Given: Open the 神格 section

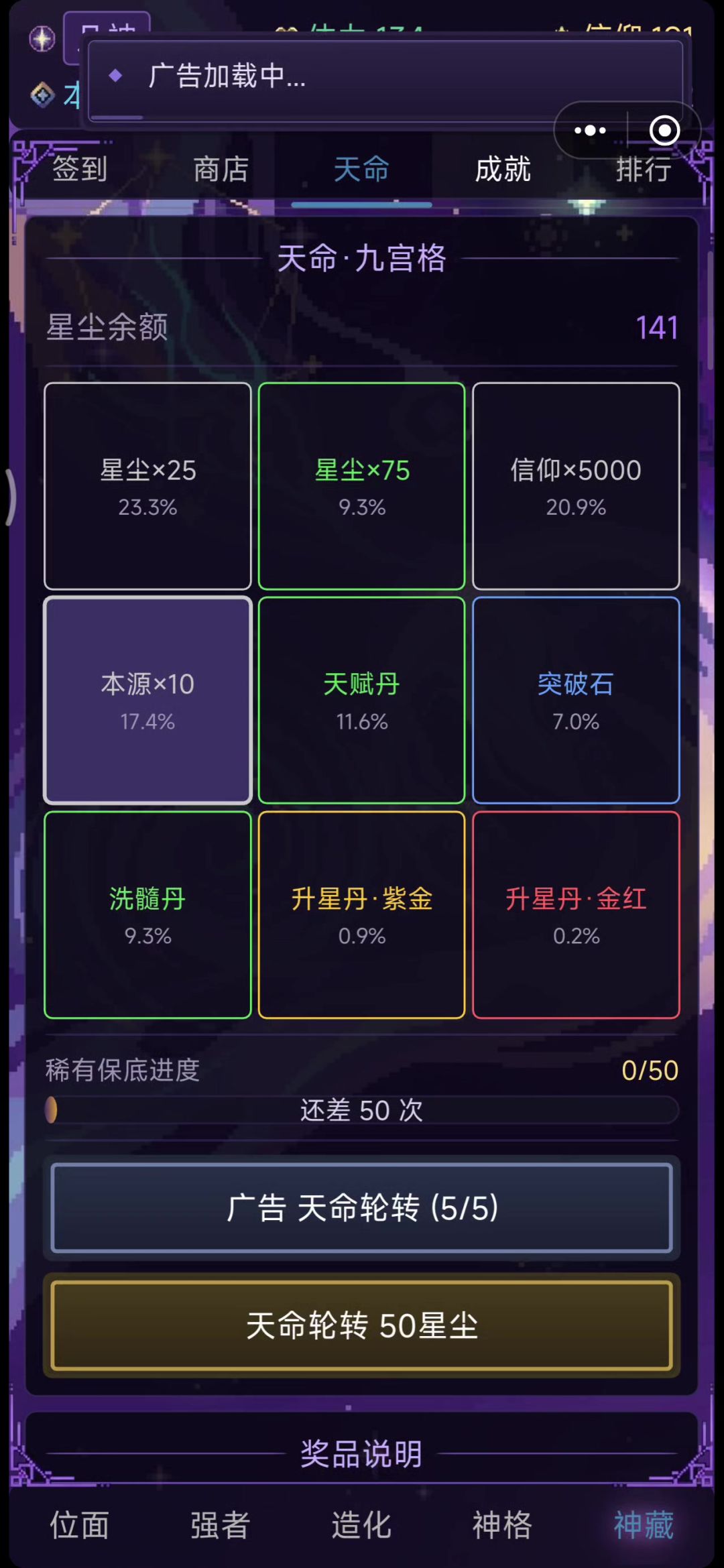Looking at the screenshot, I should pos(502,1525).
